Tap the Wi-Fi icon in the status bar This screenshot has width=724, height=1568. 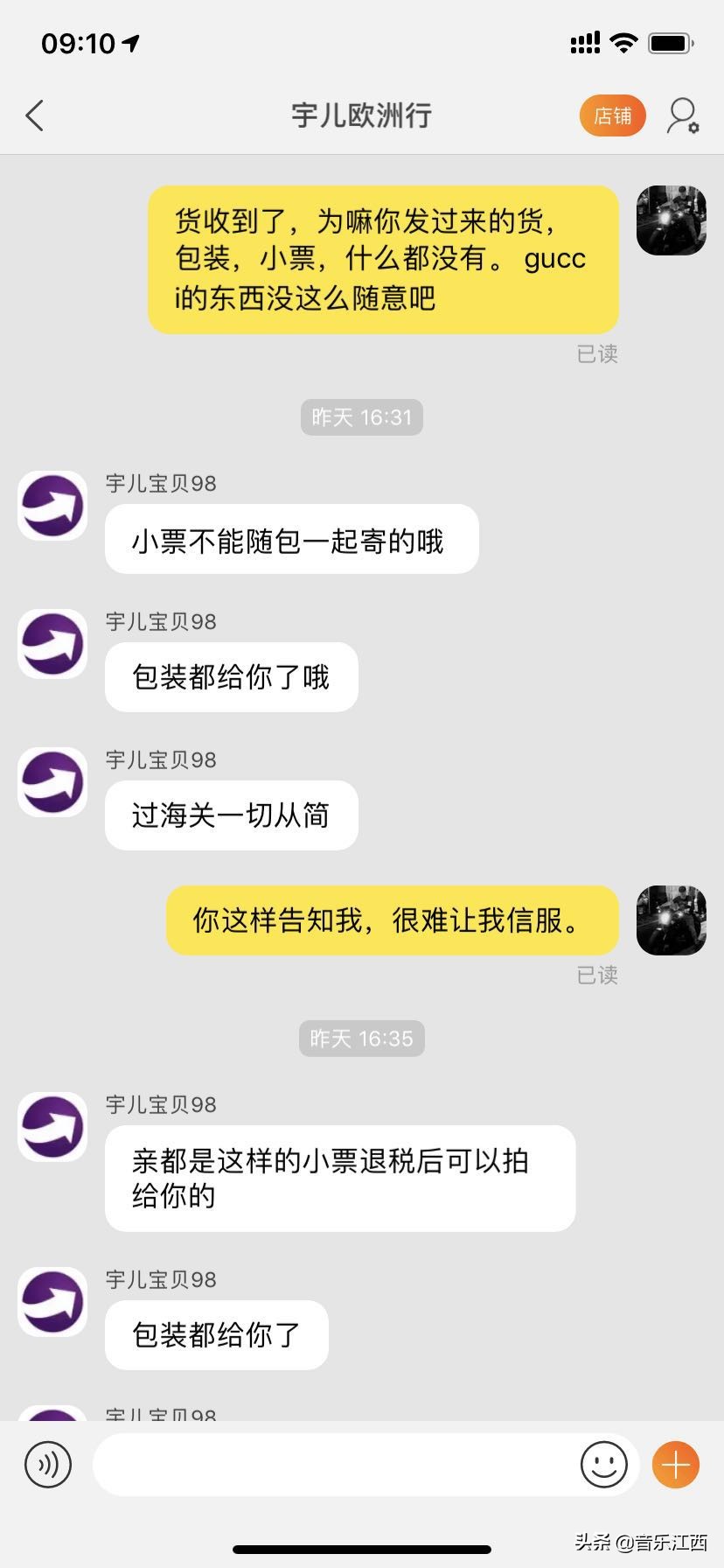point(623,41)
